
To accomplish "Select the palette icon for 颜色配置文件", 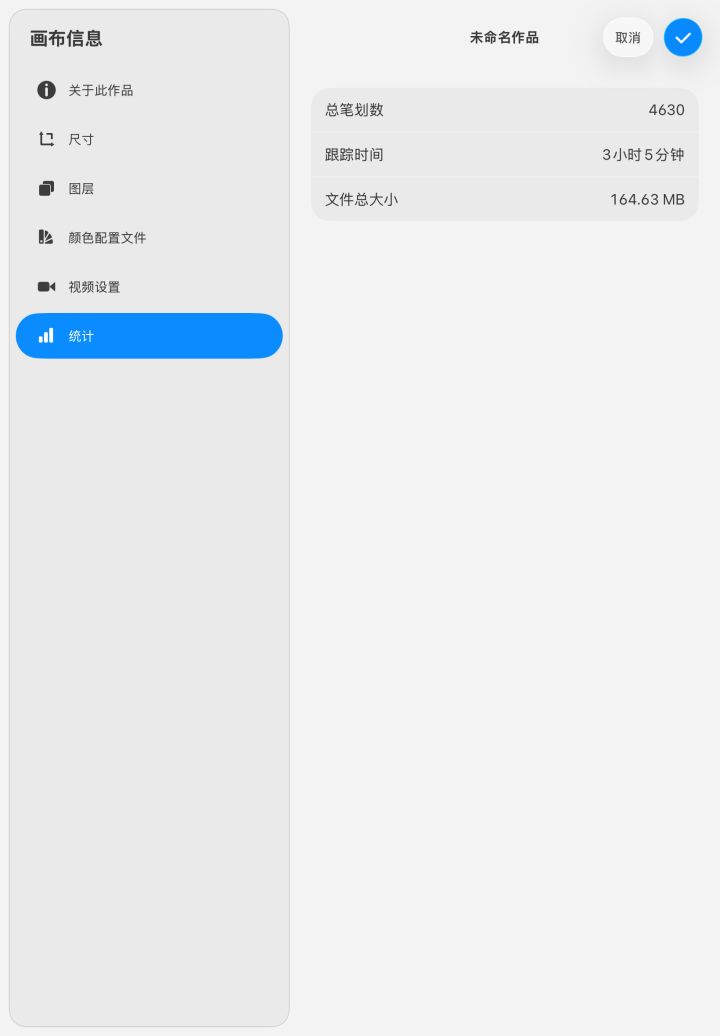I will point(46,237).
